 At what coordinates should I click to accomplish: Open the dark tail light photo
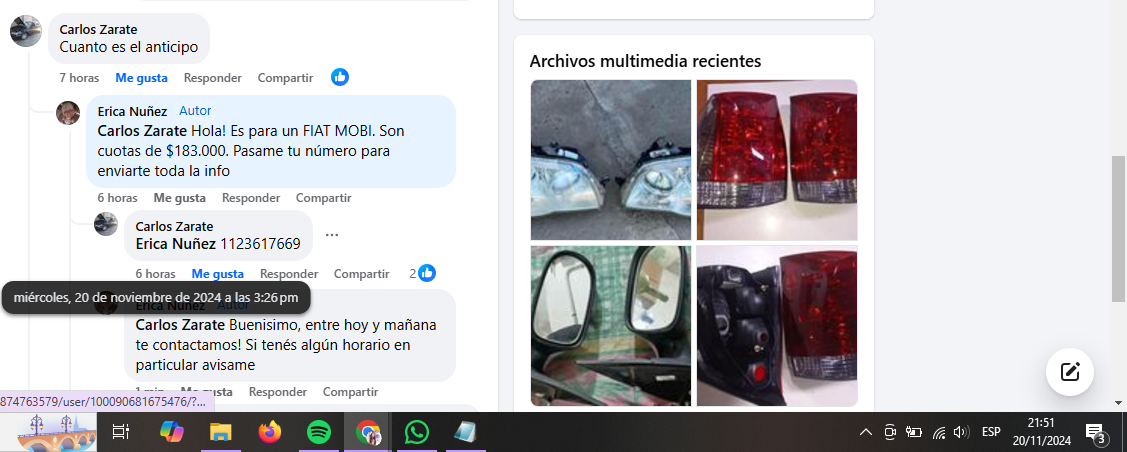tap(776, 326)
